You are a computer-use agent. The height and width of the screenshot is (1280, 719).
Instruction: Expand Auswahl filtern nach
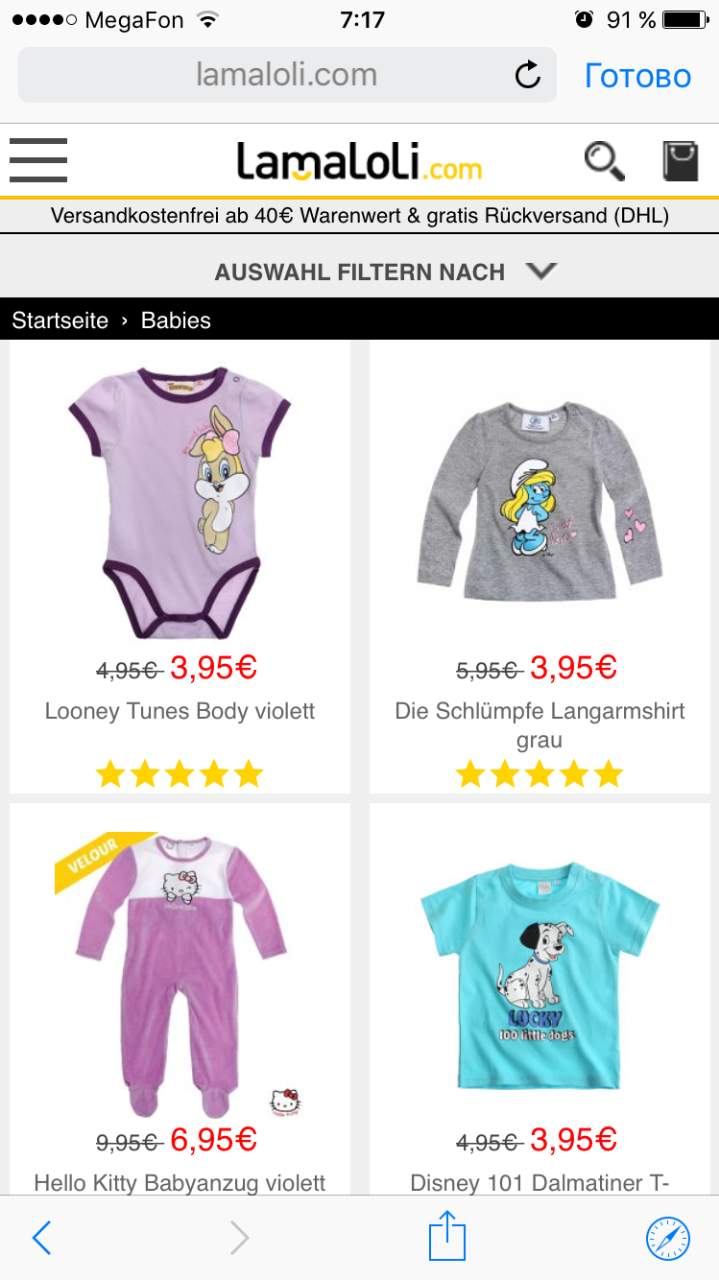[385, 271]
